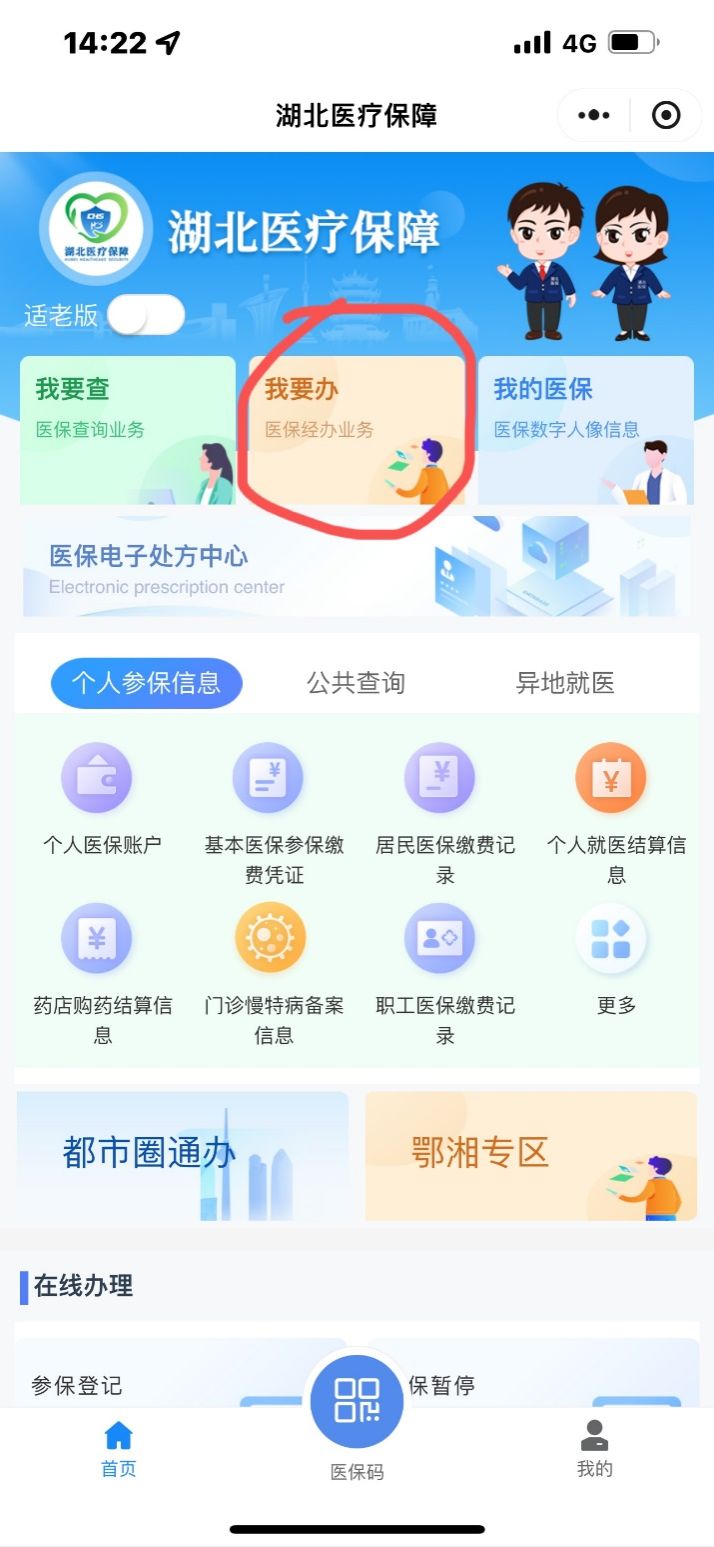Open the 鄂湘专区 banner
714x1547 pixels.
tap(531, 1155)
